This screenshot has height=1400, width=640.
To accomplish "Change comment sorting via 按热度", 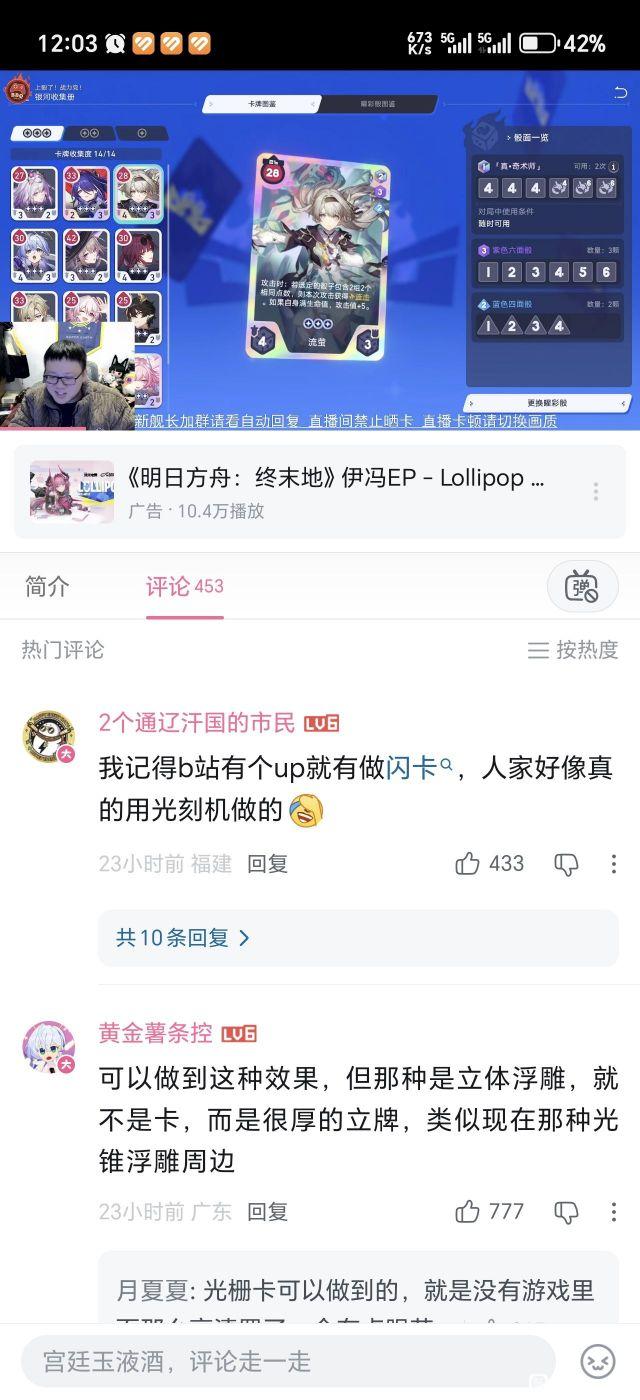I will [x=573, y=650].
